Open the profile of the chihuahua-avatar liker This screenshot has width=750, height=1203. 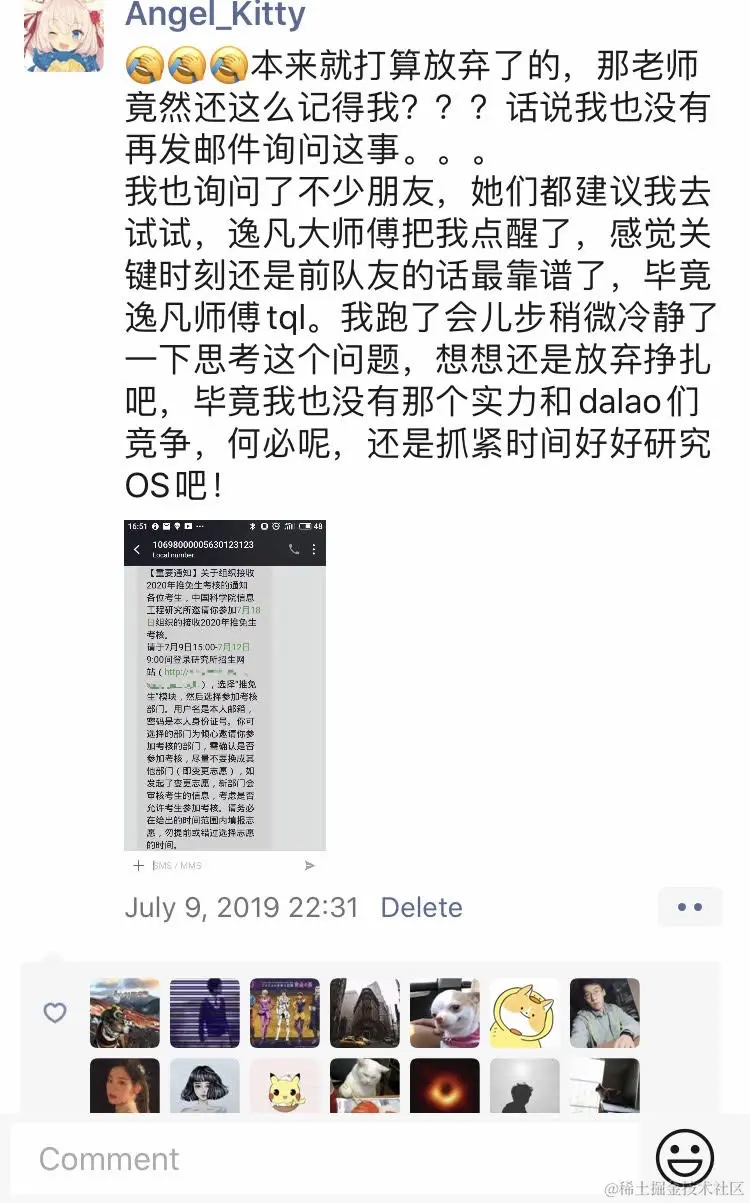(445, 1013)
